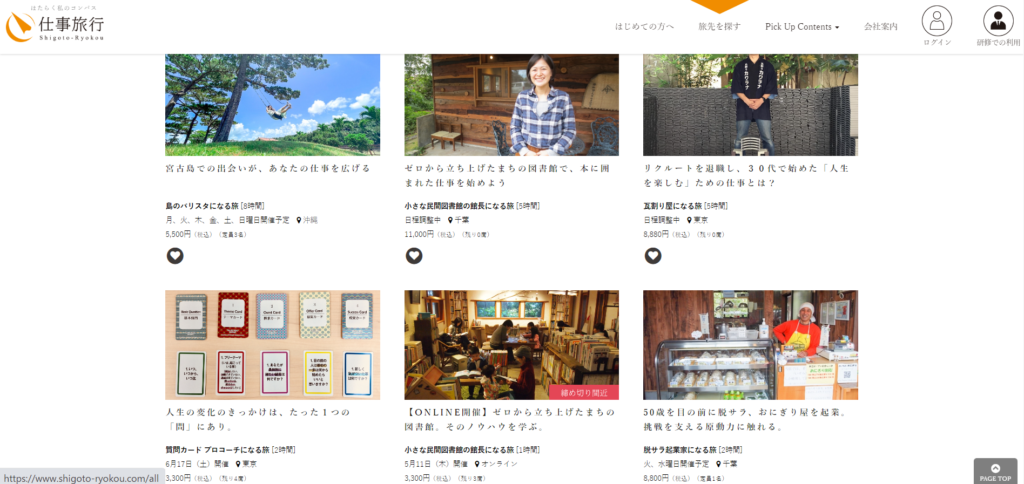1024x484 pixels.
Task: Open the 仕事旅行 home logo
Action: 56,24
